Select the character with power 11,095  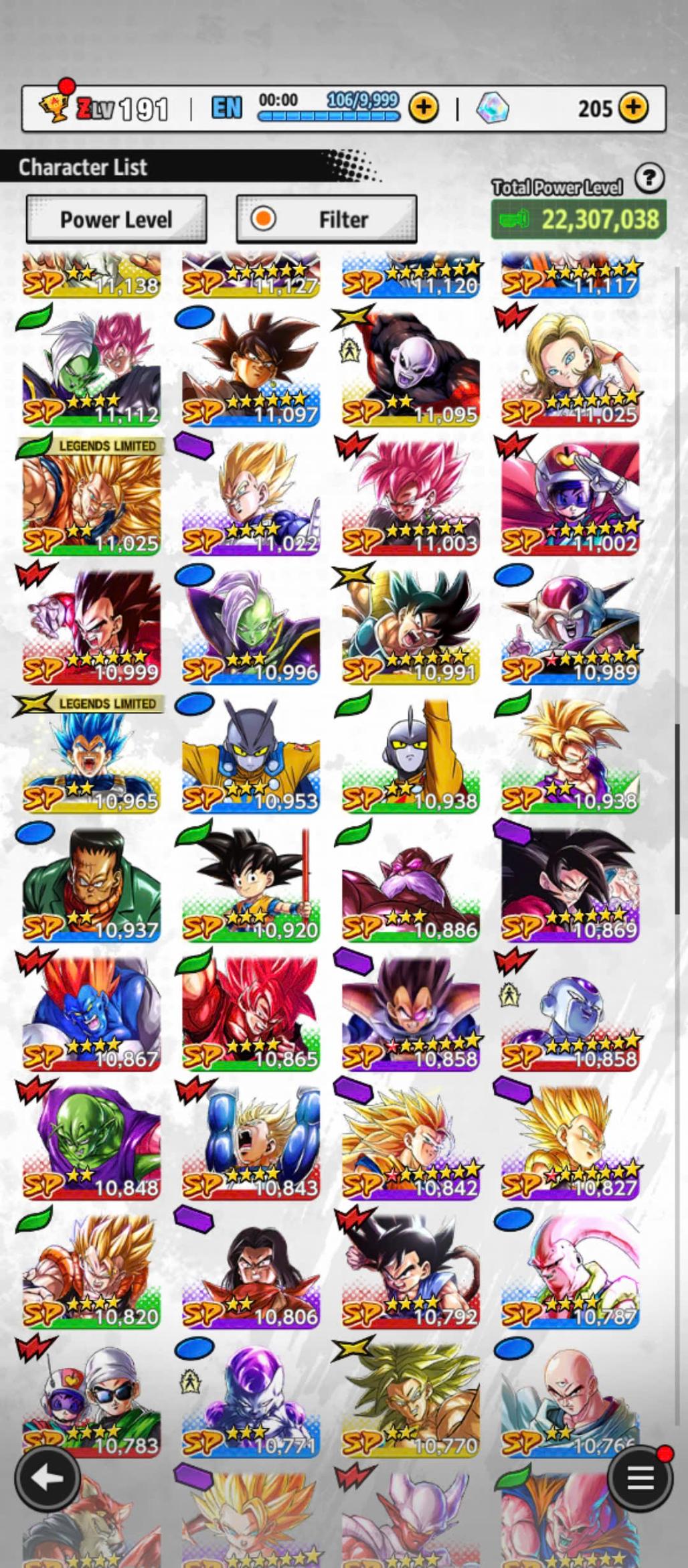(410, 368)
